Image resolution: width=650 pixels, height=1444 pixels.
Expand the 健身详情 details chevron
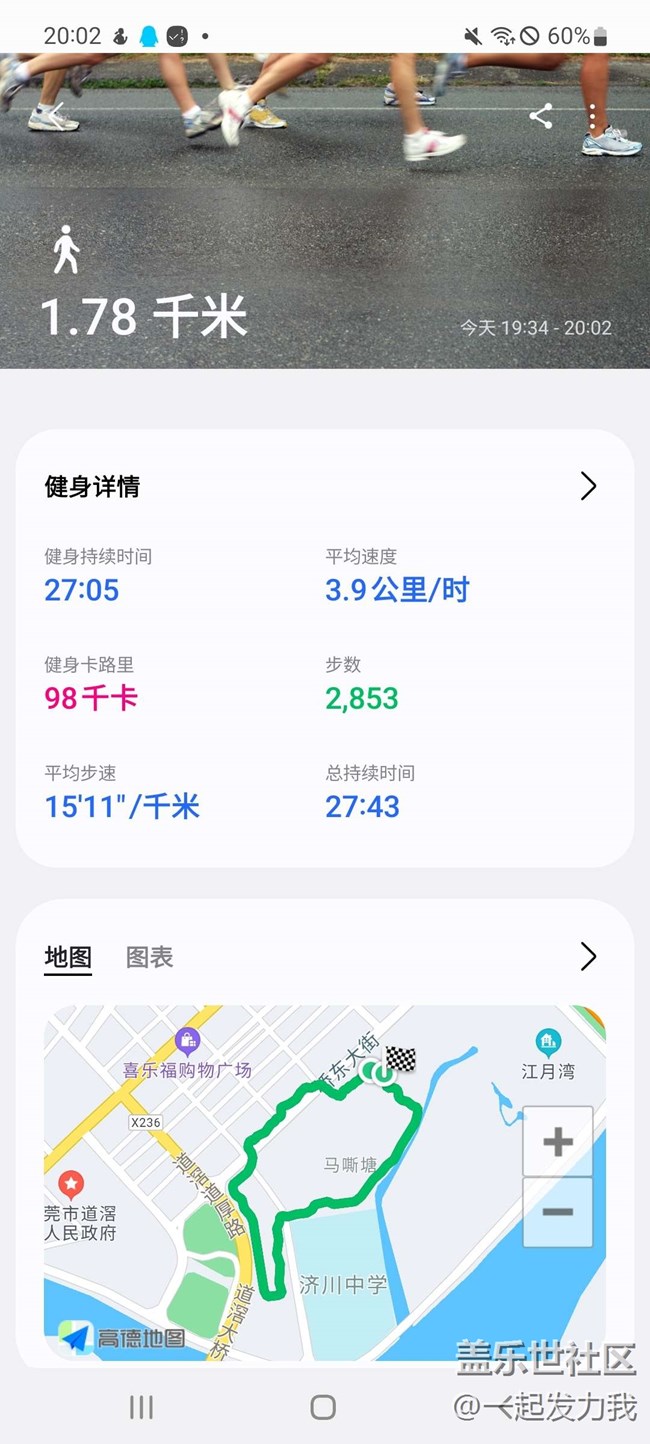pyautogui.click(x=588, y=487)
